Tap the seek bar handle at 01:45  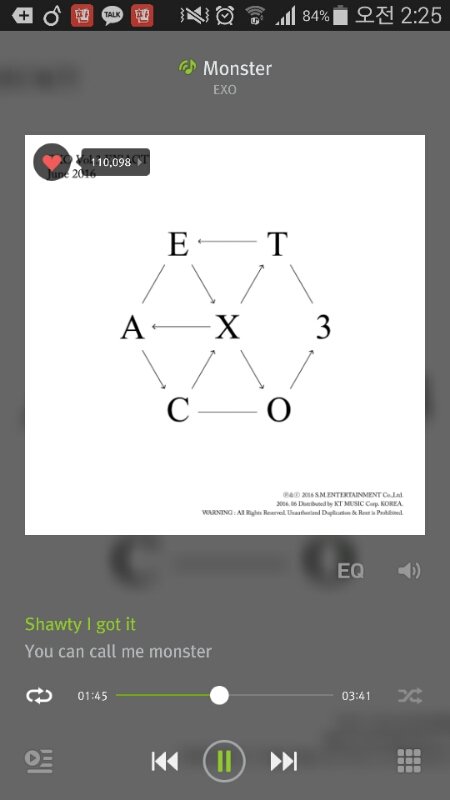click(219, 695)
